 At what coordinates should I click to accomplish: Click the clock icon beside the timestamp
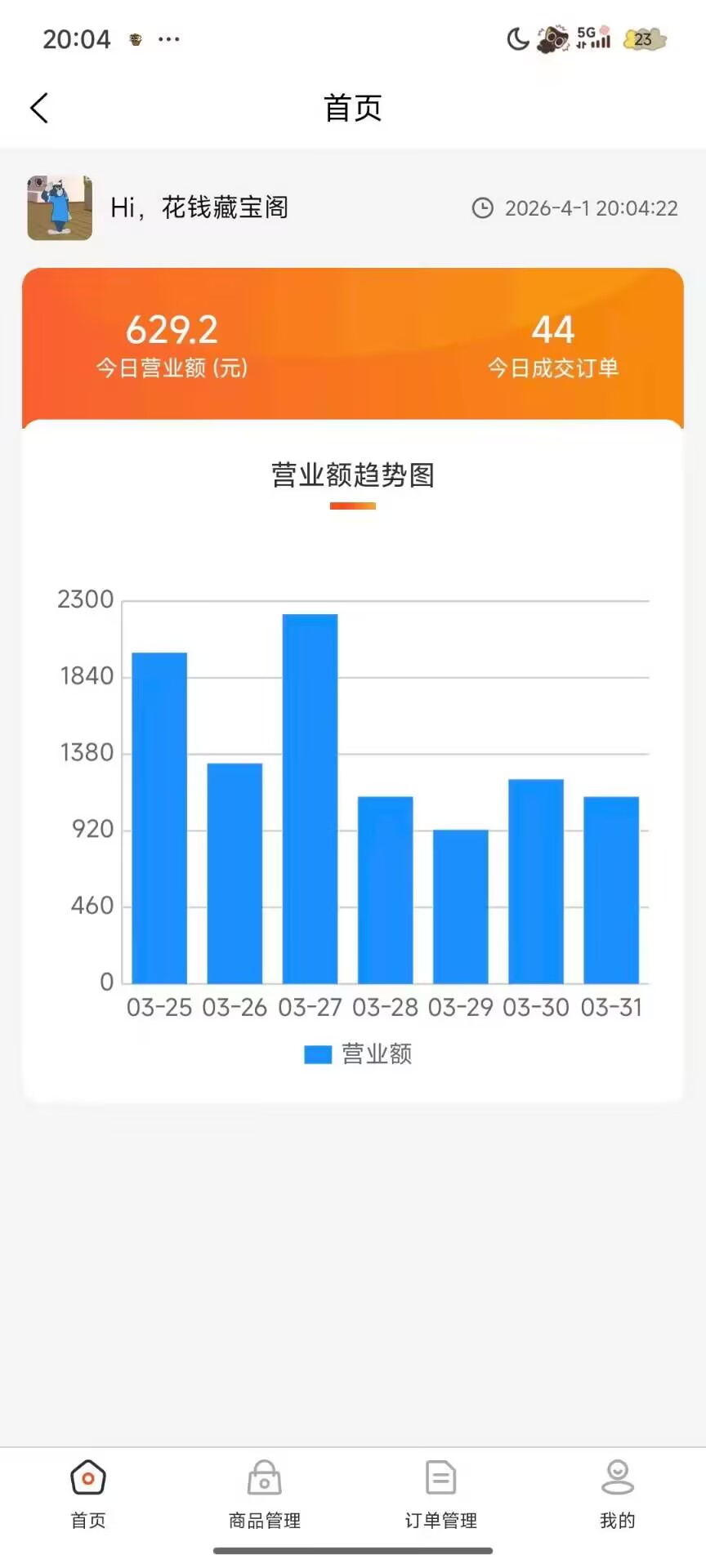[x=483, y=208]
